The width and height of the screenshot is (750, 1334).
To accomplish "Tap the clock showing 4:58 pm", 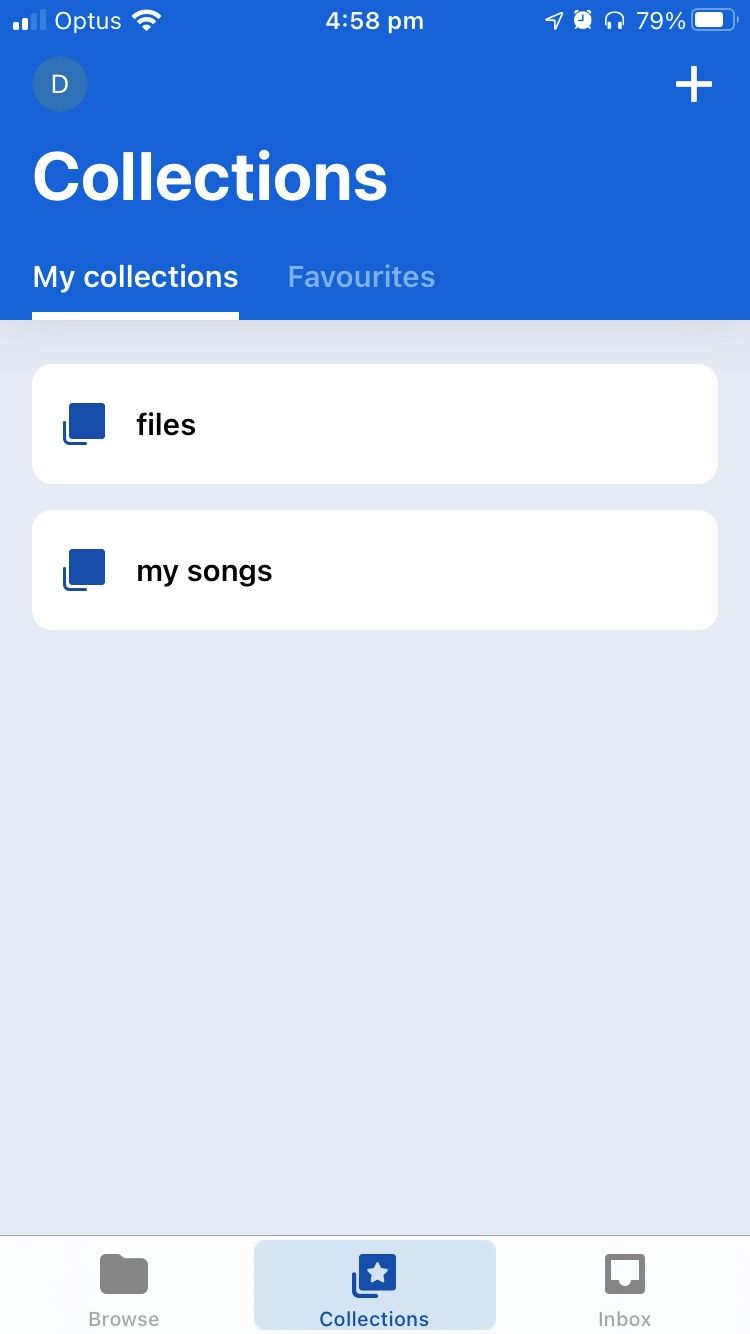I will (x=374, y=20).
